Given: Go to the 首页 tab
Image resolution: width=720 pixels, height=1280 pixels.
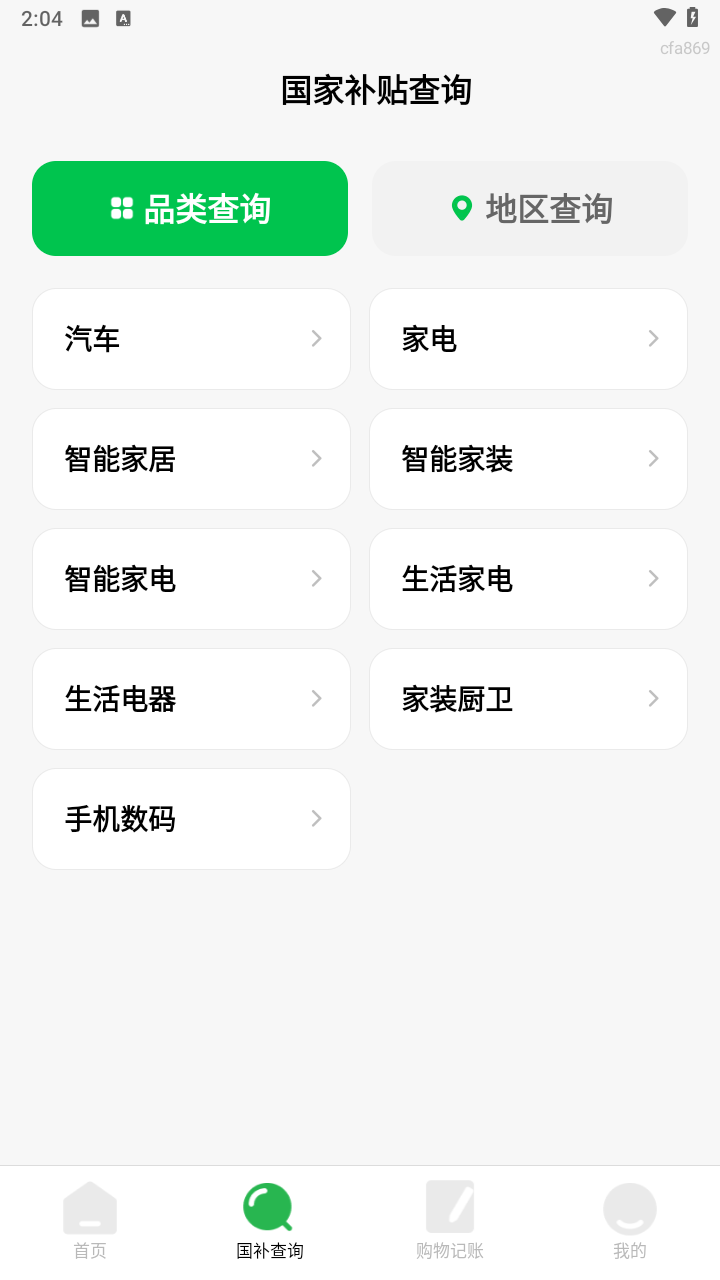Looking at the screenshot, I should tap(90, 1220).
